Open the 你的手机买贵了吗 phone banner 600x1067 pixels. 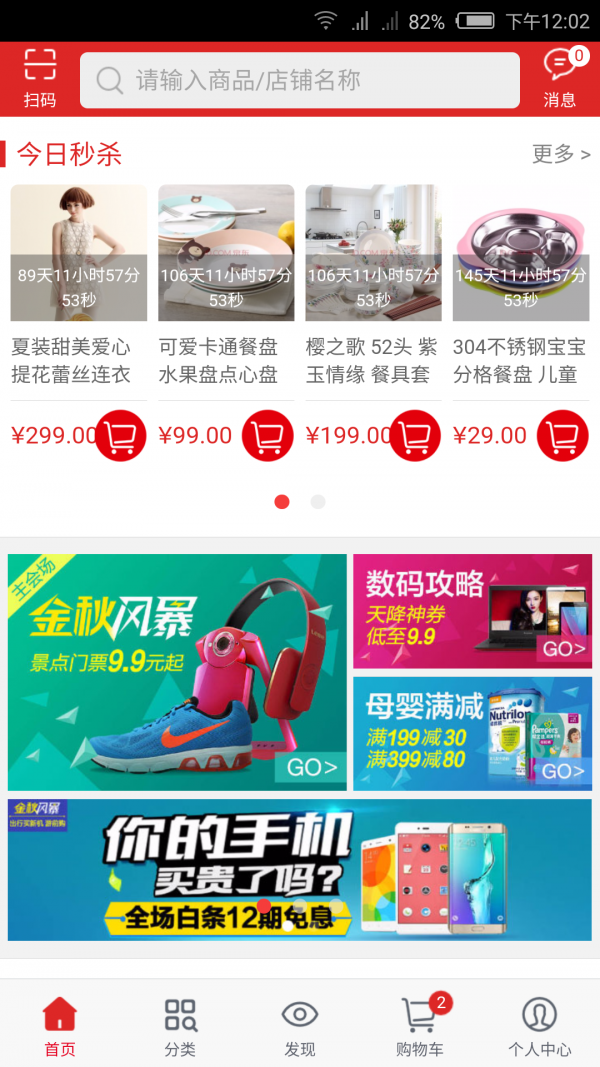(300, 870)
